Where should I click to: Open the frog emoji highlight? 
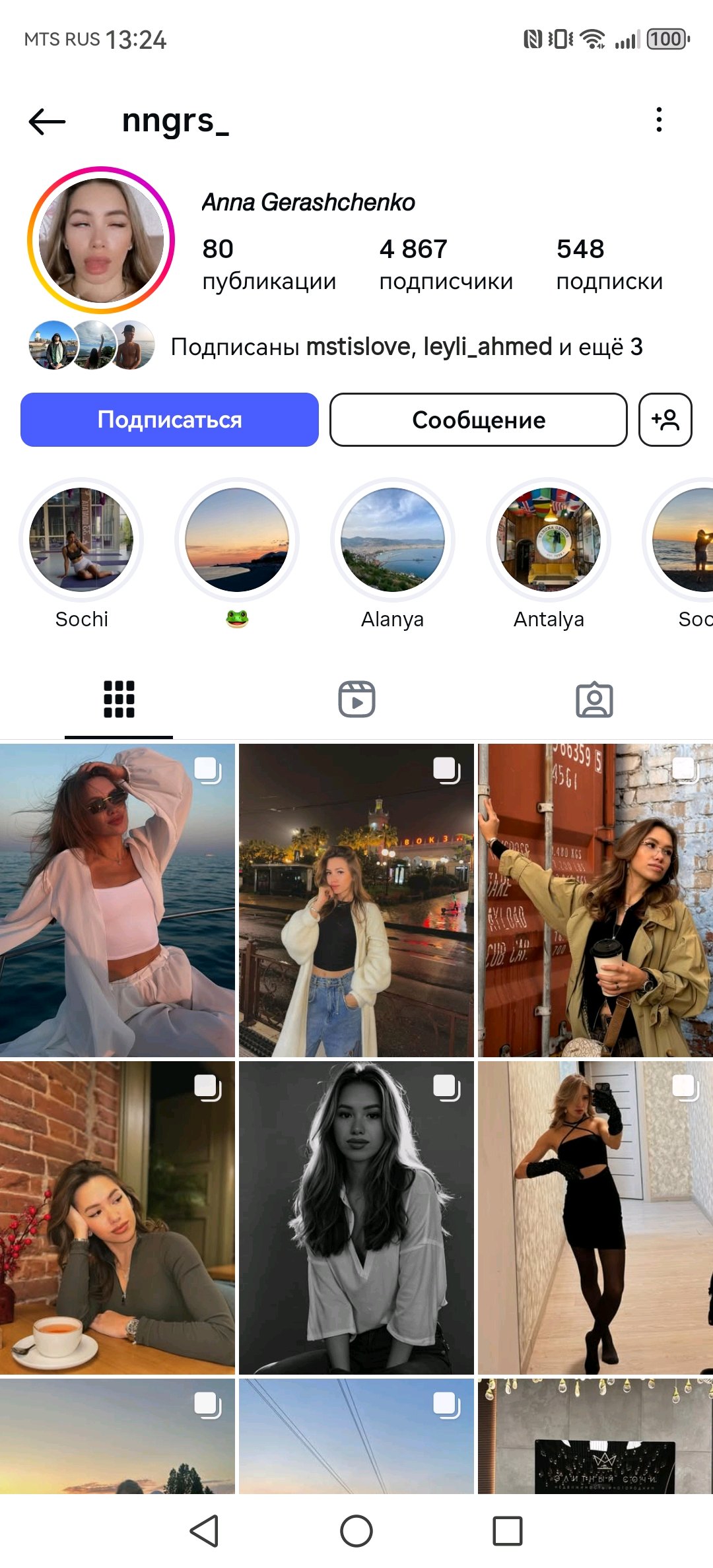tap(237, 540)
